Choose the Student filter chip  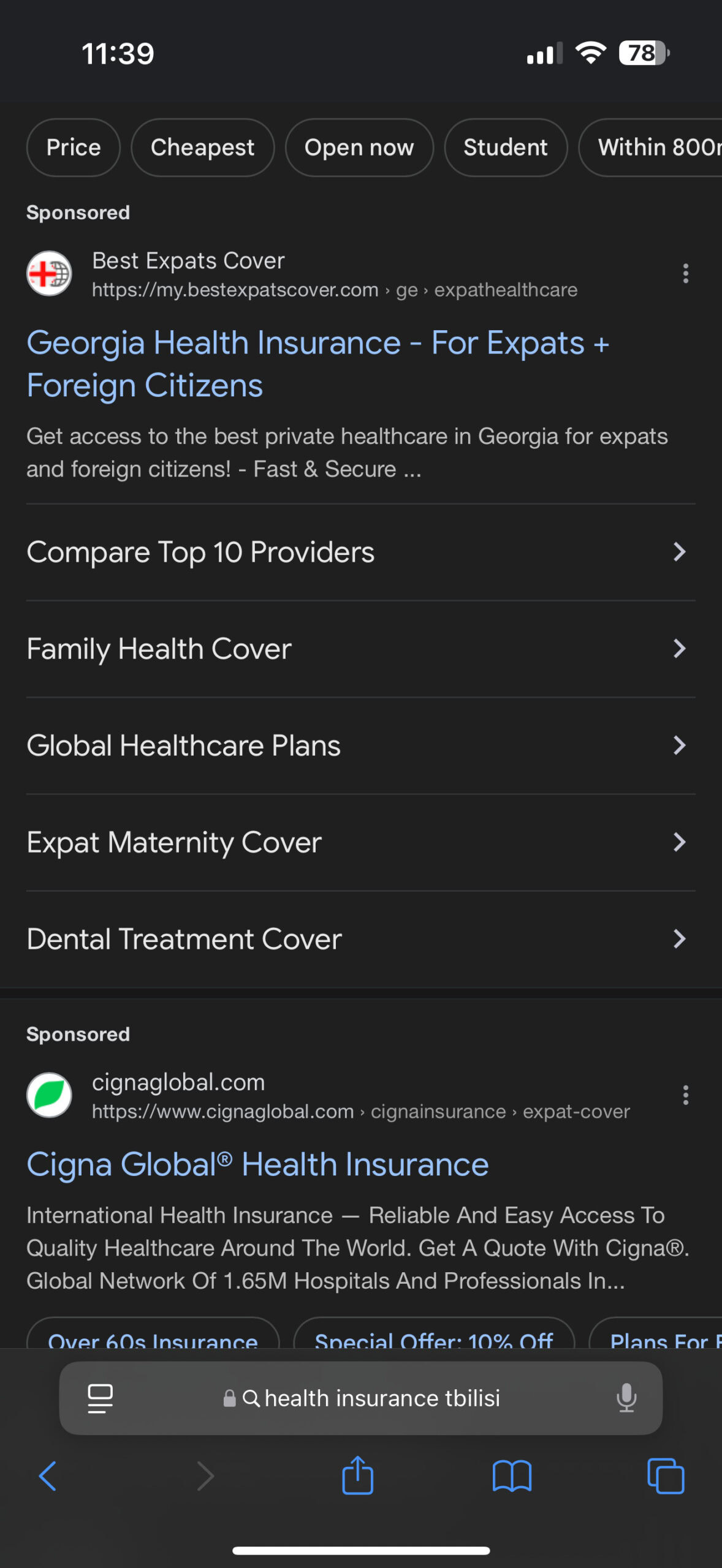[506, 148]
